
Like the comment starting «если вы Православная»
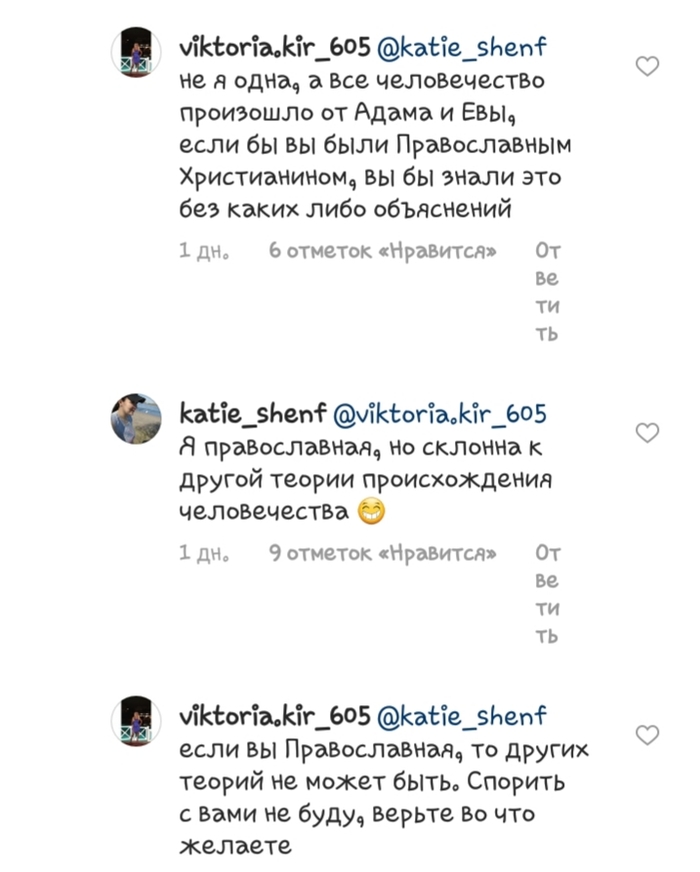[648, 735]
